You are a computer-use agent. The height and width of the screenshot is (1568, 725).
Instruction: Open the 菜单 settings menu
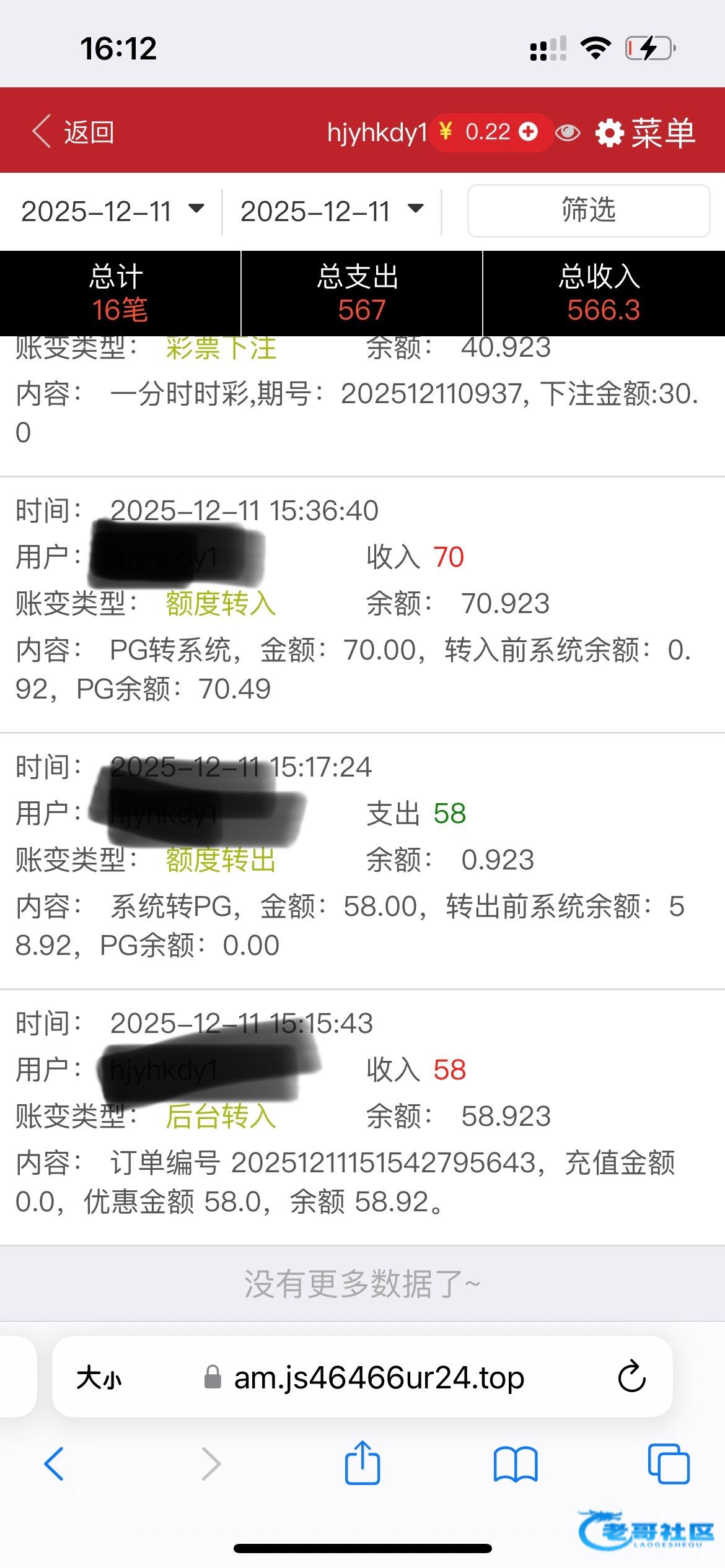(646, 133)
